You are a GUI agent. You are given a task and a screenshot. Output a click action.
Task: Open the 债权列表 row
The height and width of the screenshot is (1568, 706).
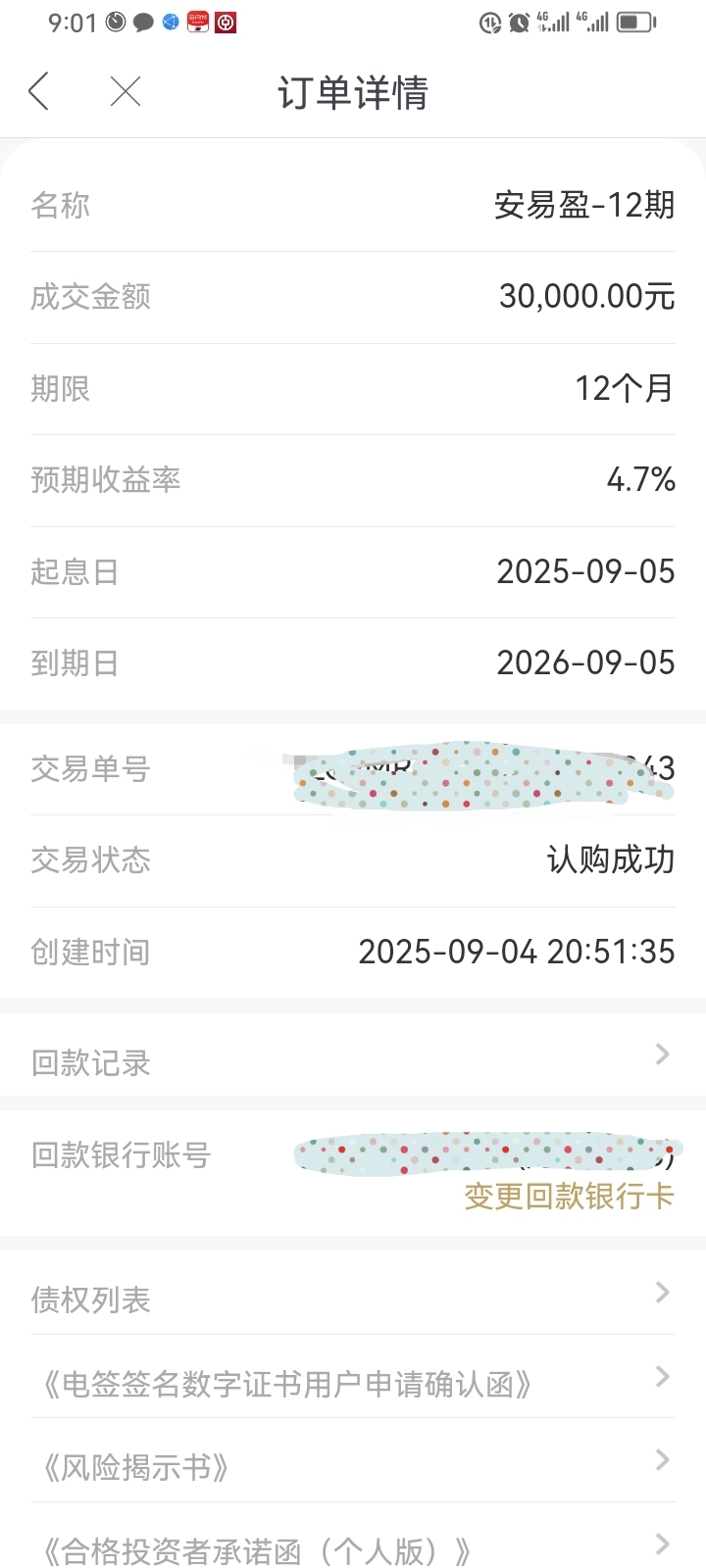(x=353, y=1298)
